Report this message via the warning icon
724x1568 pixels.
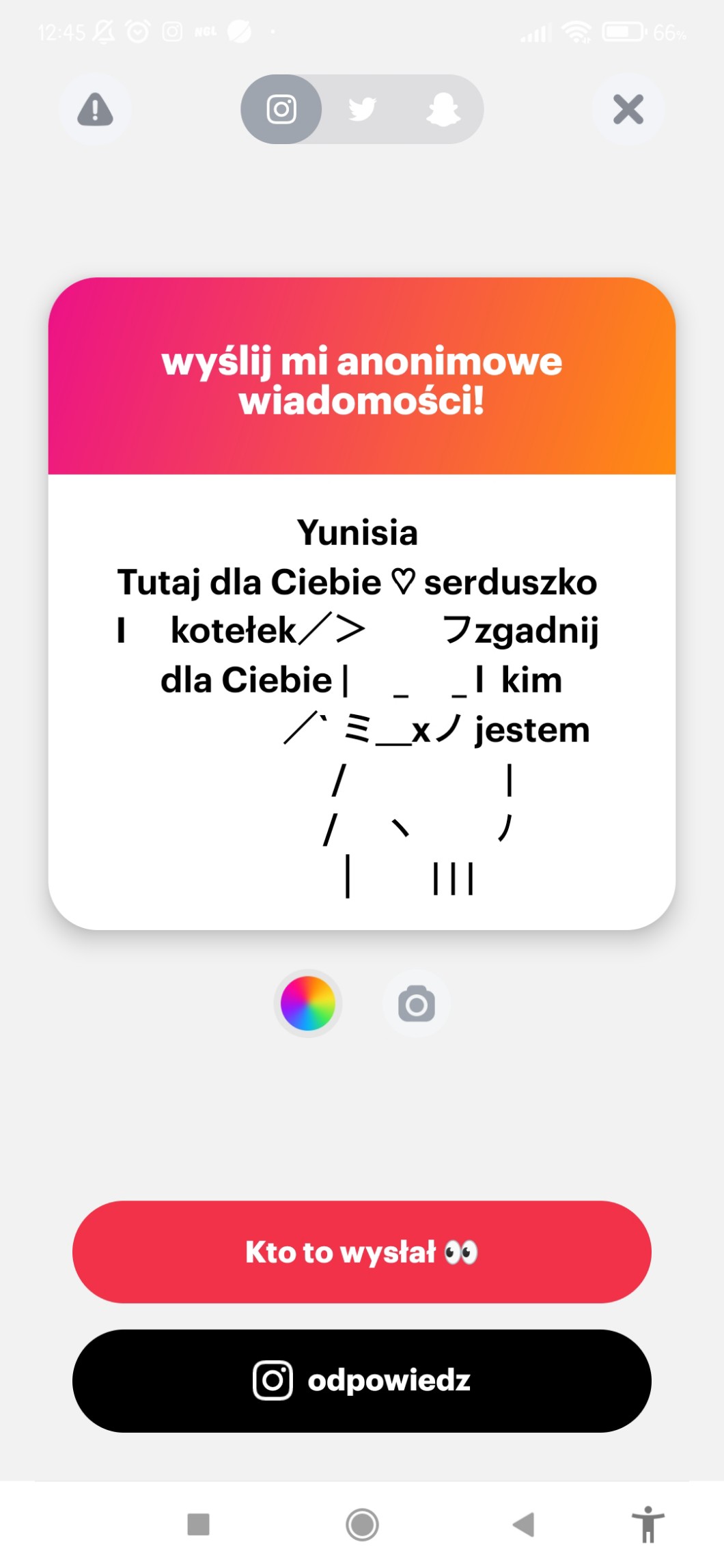click(95, 109)
